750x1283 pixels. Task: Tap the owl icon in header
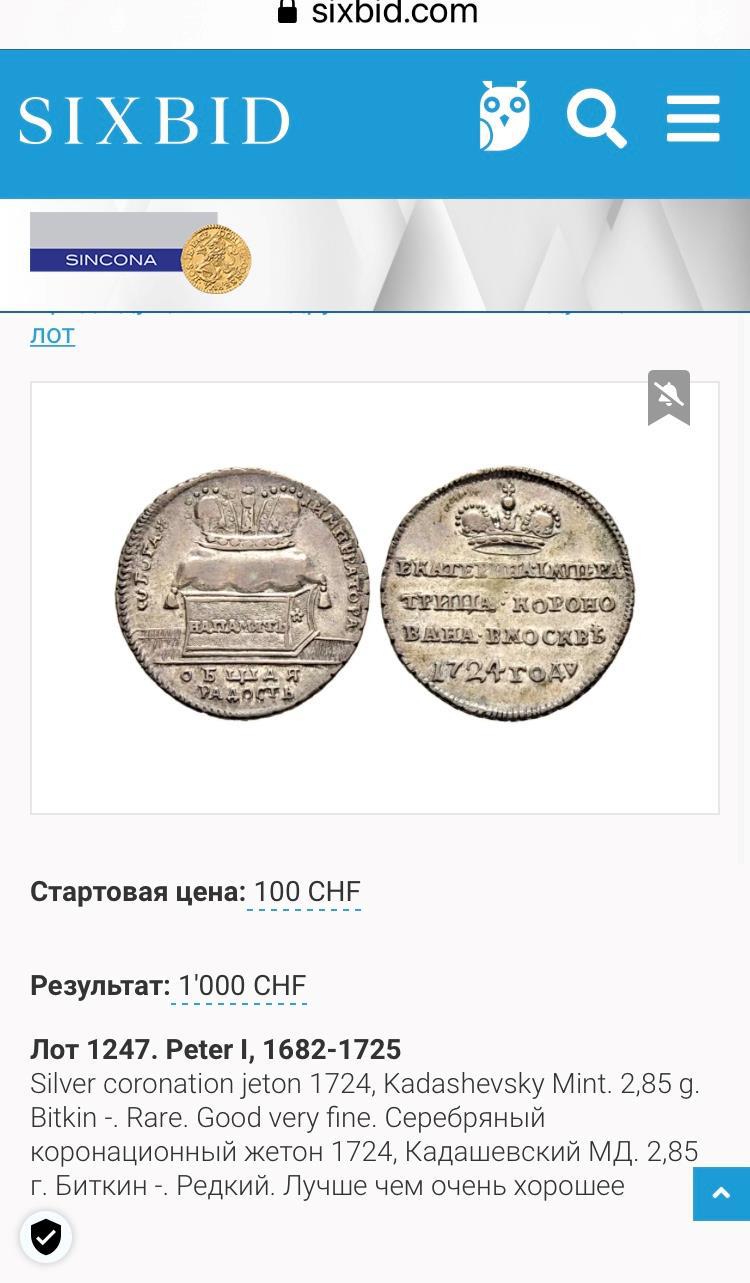click(504, 117)
